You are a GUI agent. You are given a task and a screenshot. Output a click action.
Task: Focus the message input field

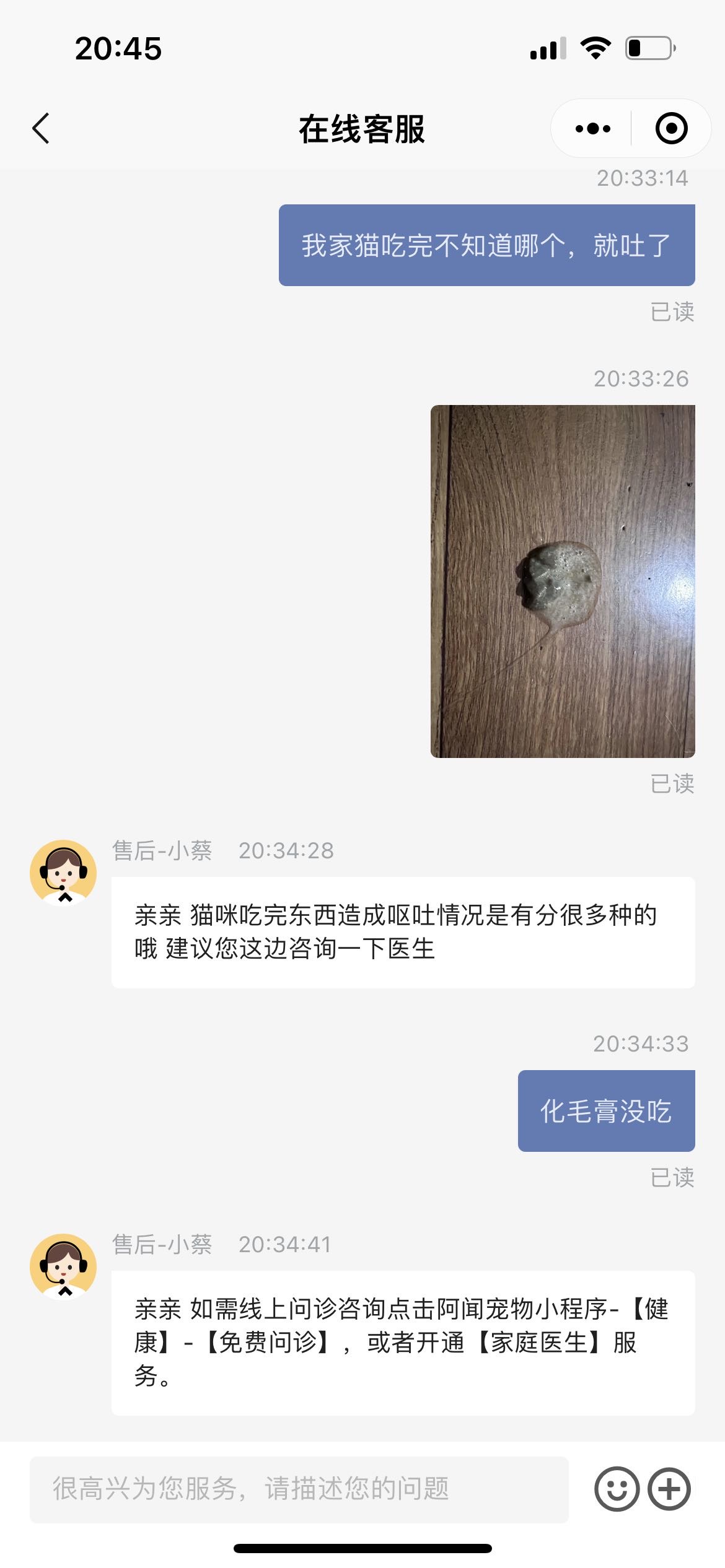tap(299, 1489)
